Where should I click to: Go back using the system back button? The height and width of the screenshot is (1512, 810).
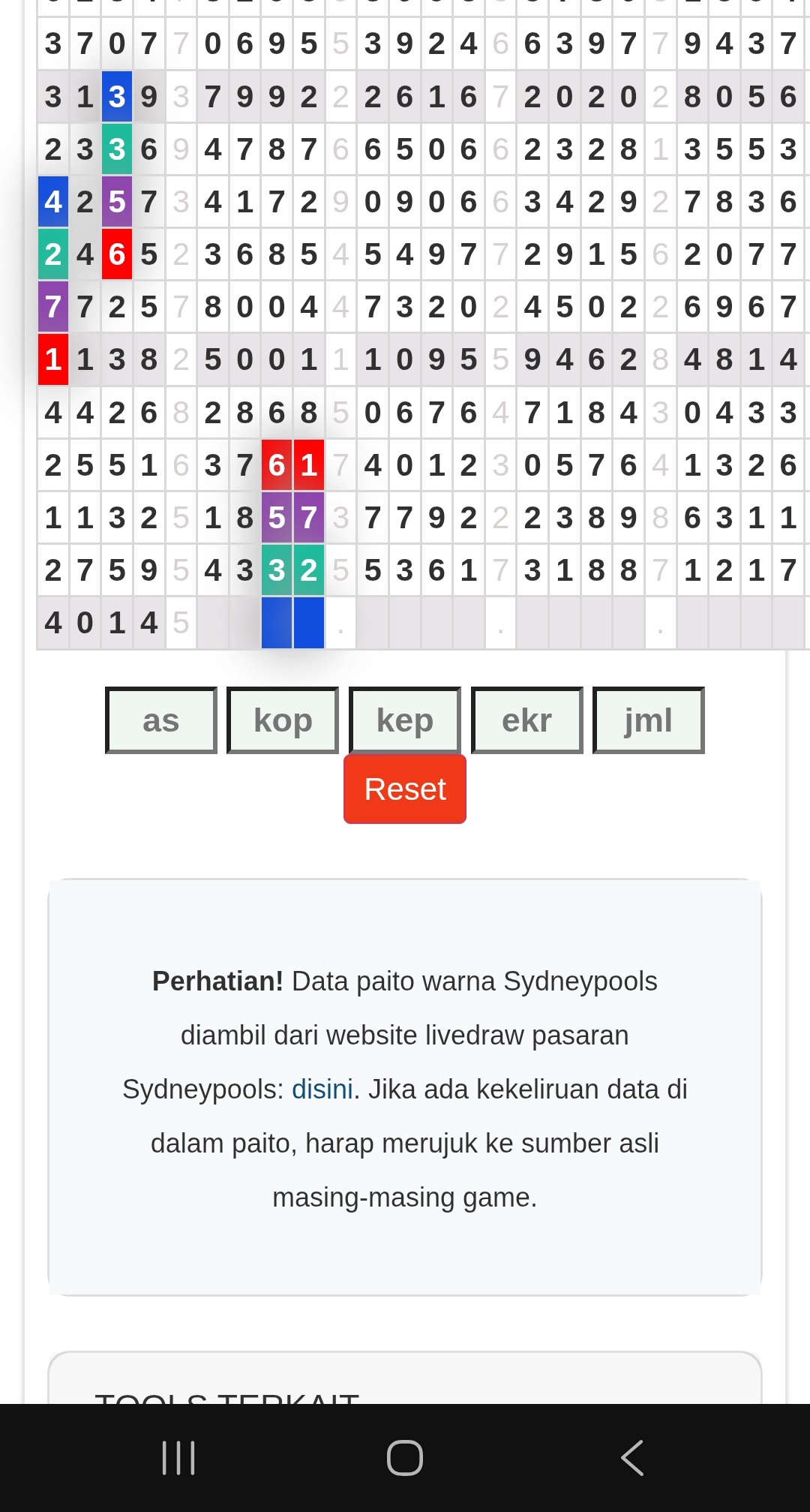coord(631,1458)
